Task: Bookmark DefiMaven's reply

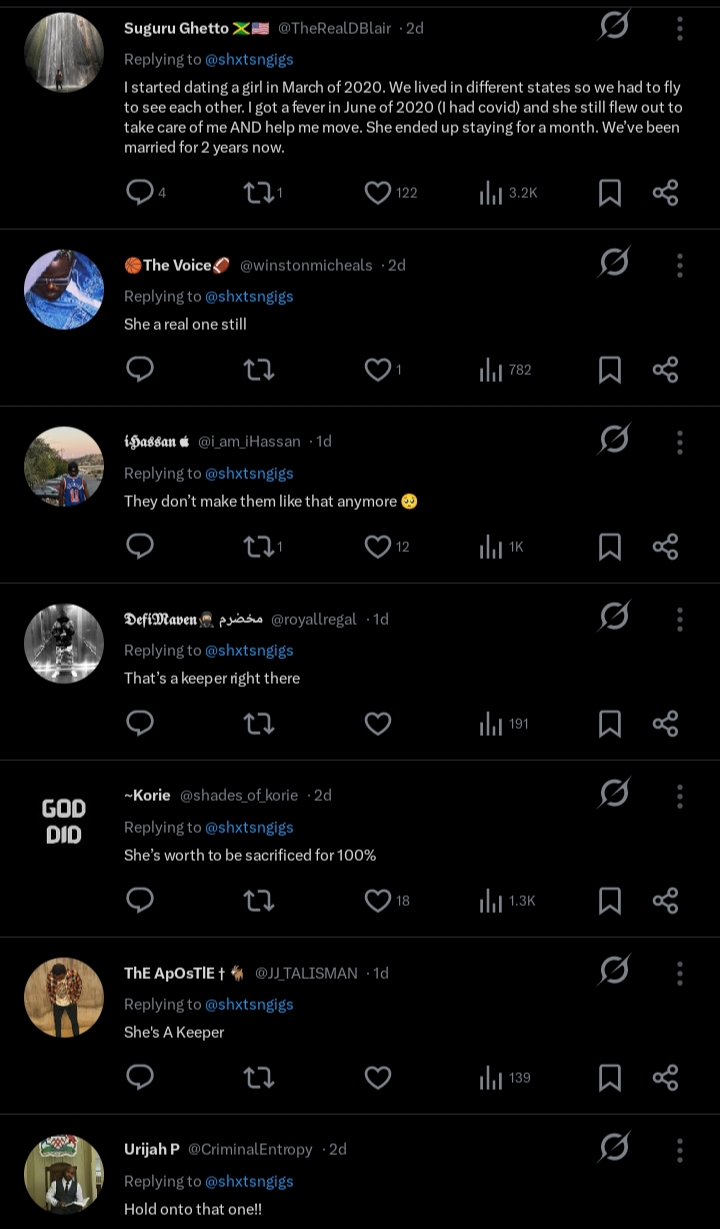Action: tap(609, 724)
